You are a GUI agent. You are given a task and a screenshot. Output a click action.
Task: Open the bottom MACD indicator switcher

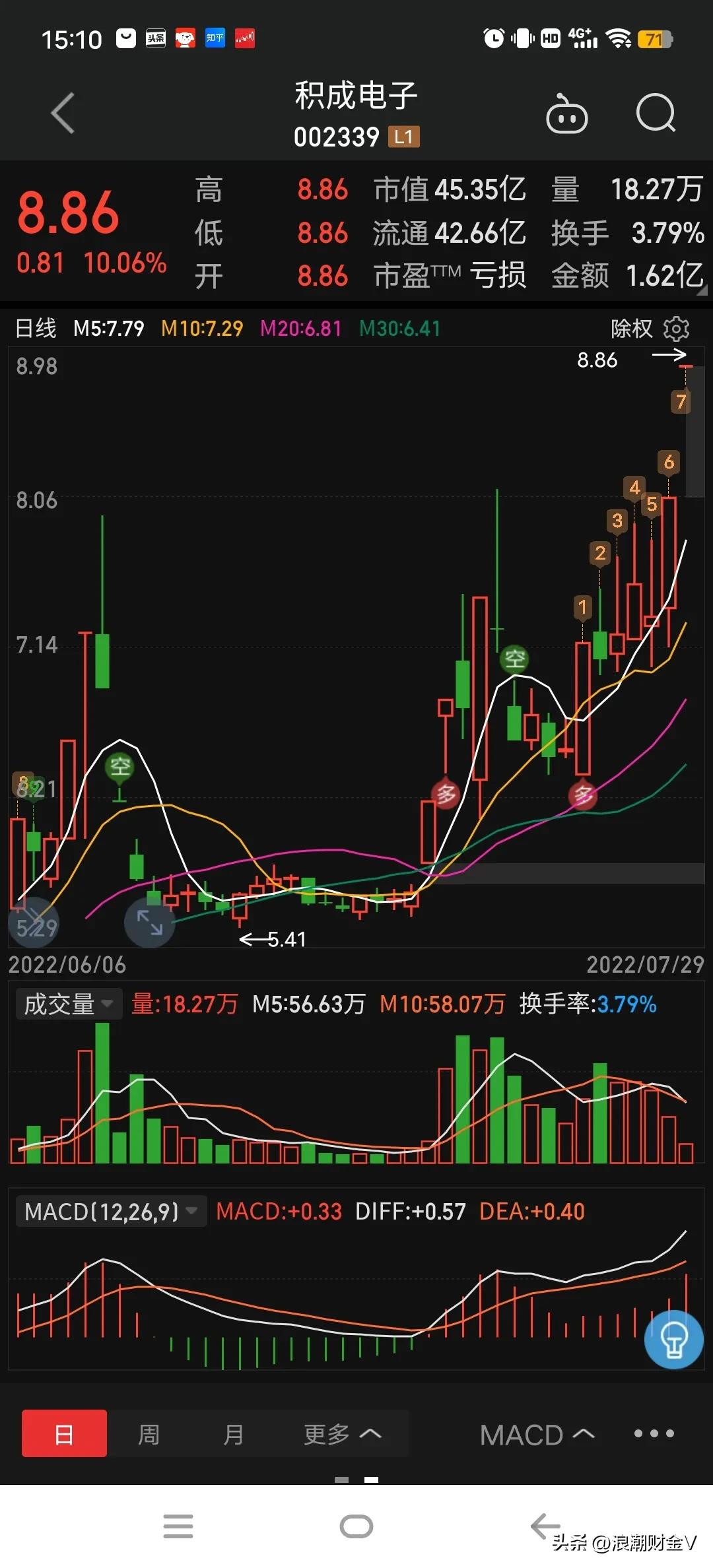[x=537, y=1435]
